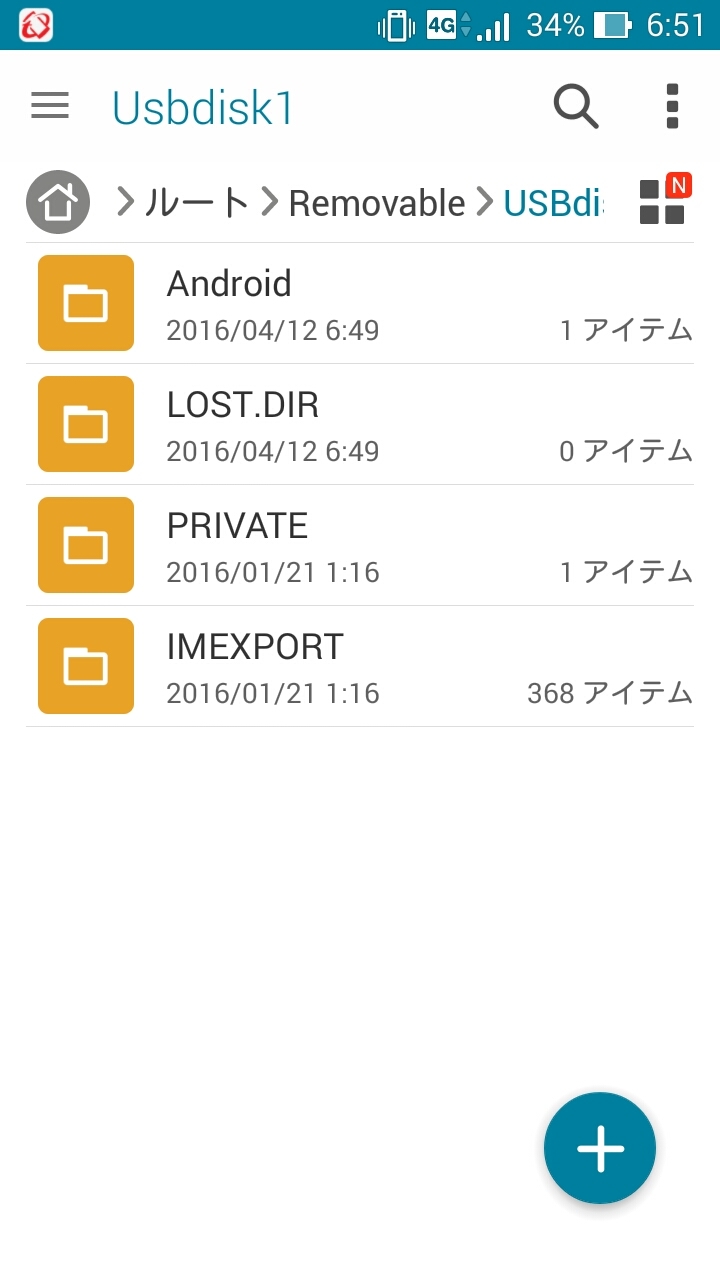Go to the home directory icon

(x=58, y=203)
